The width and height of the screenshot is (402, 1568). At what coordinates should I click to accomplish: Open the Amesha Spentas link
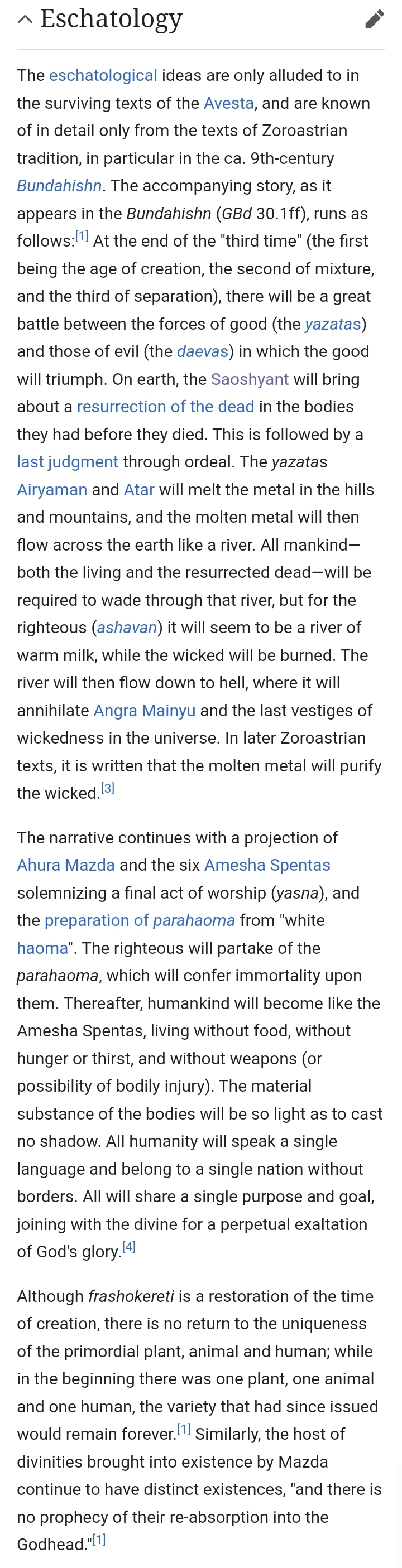click(267, 865)
